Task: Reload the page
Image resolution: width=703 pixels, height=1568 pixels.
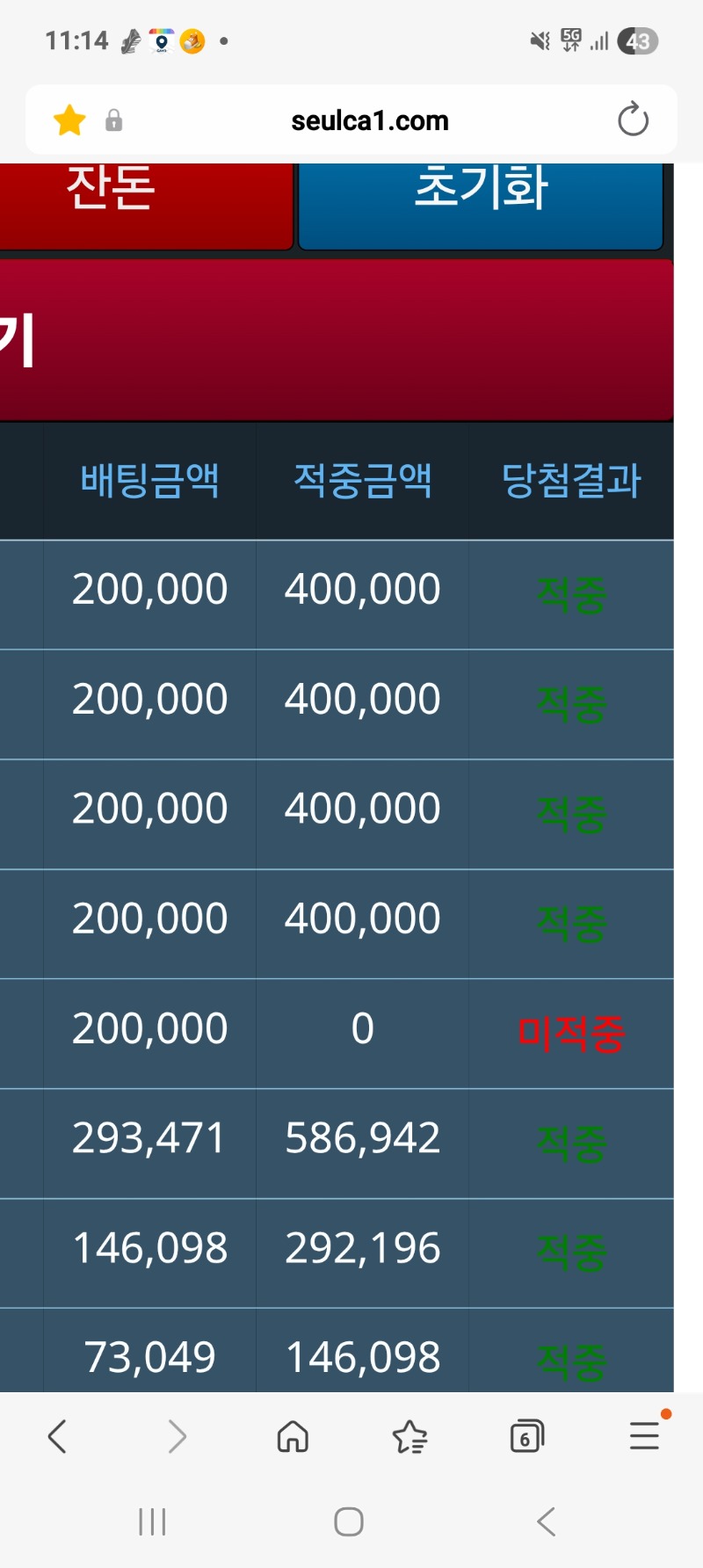Action: [x=633, y=120]
